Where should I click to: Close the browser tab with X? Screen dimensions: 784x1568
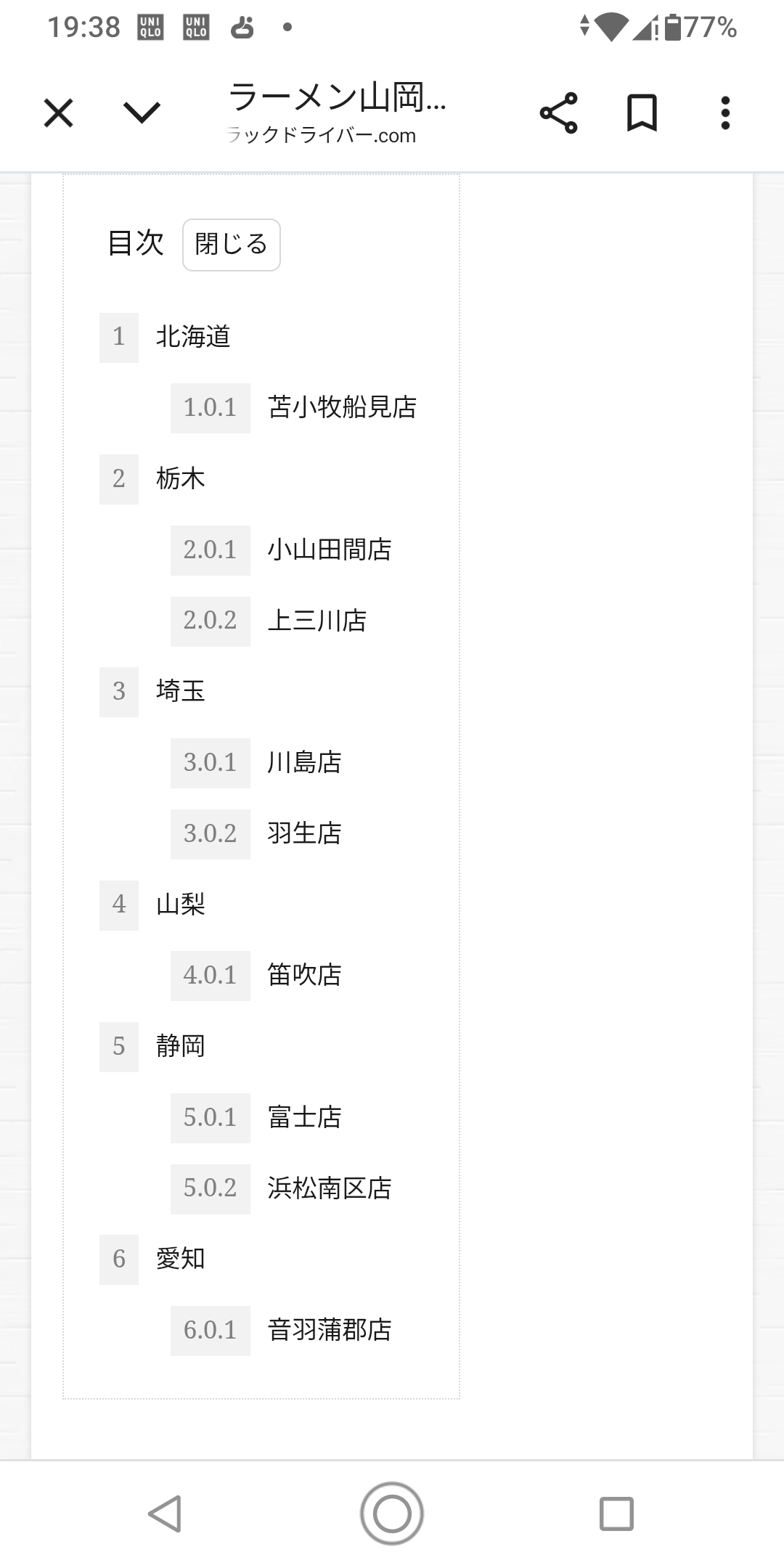pos(58,113)
